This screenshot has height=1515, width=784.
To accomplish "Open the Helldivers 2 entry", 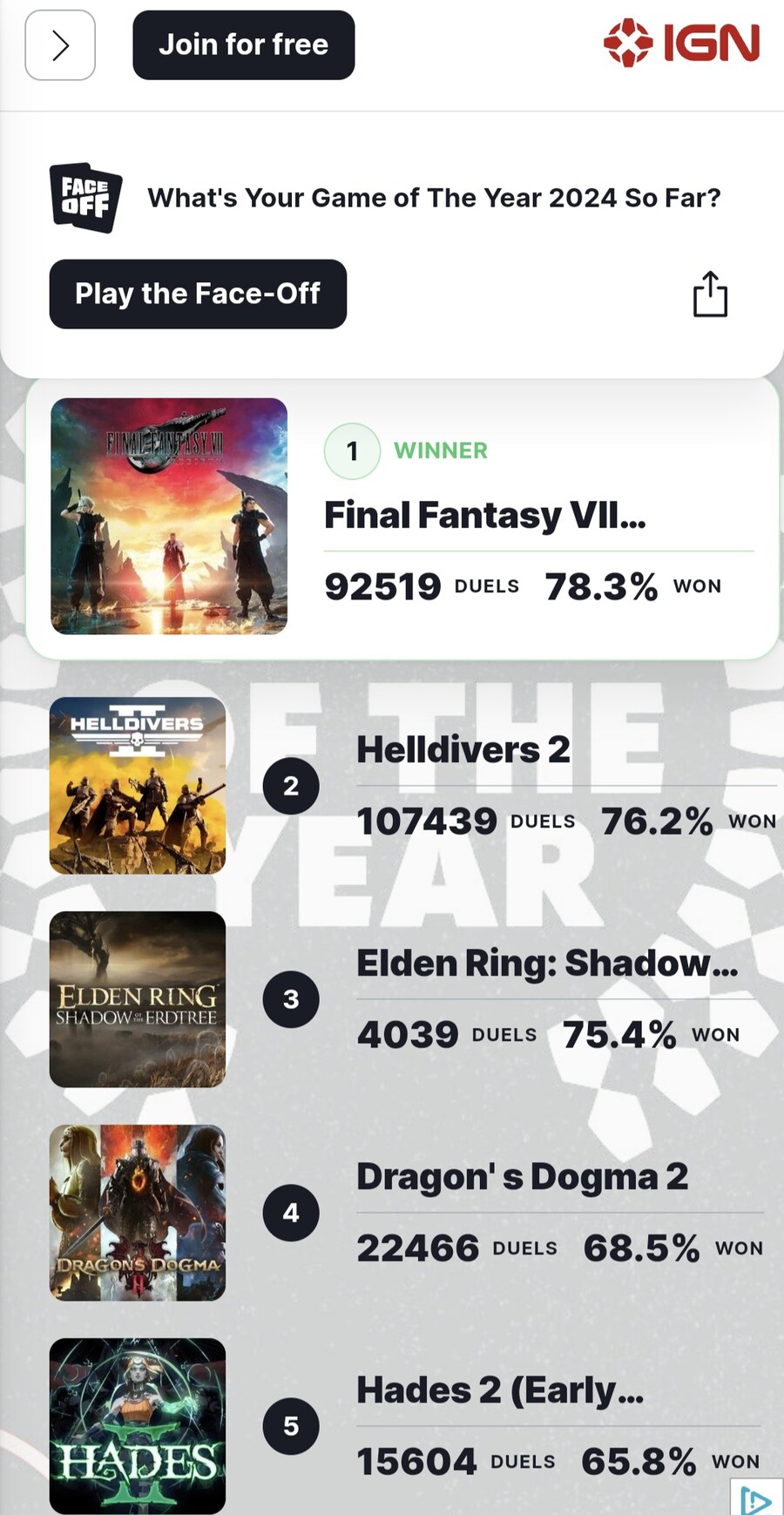I will pos(463,750).
